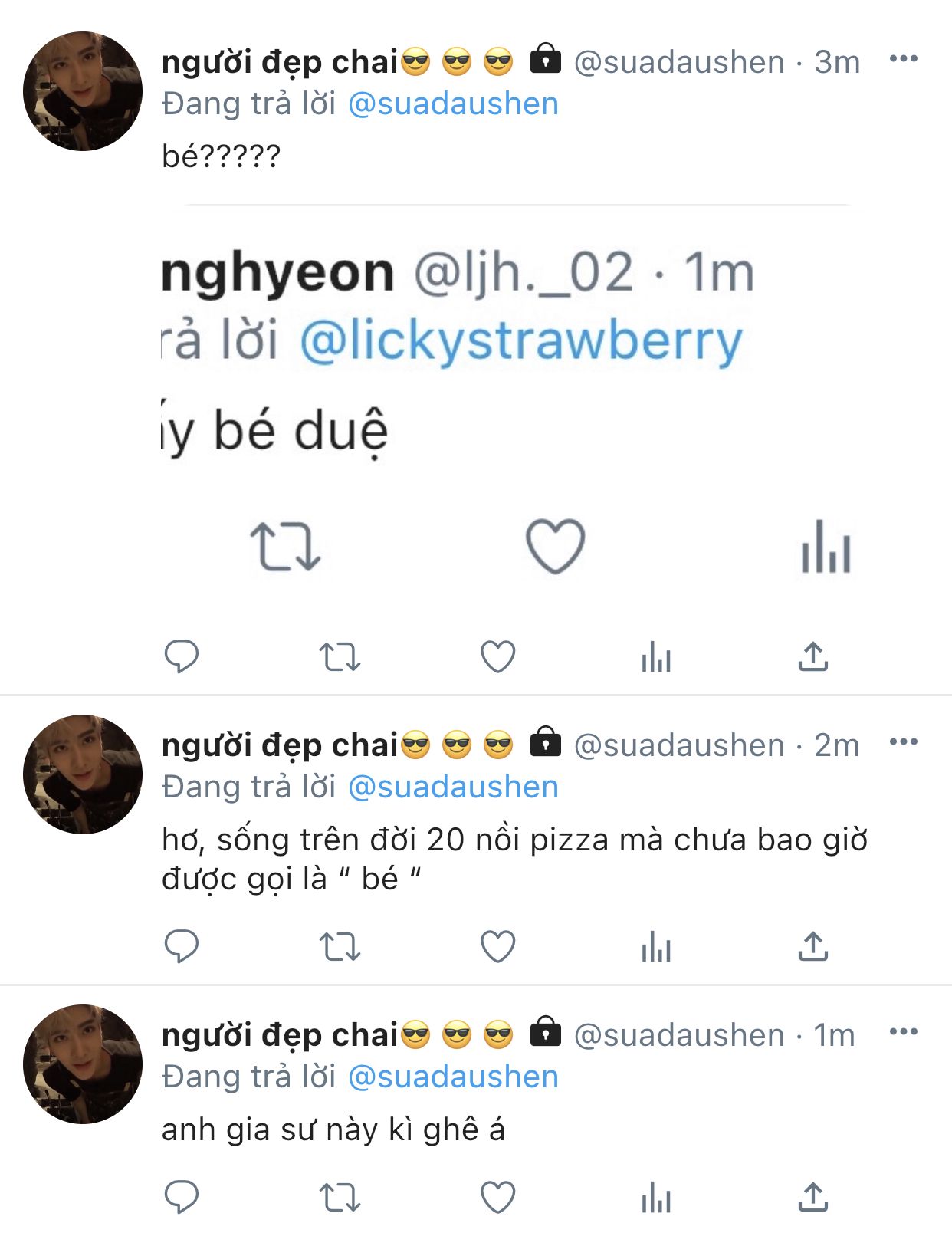Retweet the "20 nồi pizza" tweet
This screenshot has width=952, height=1233.
coord(340,947)
